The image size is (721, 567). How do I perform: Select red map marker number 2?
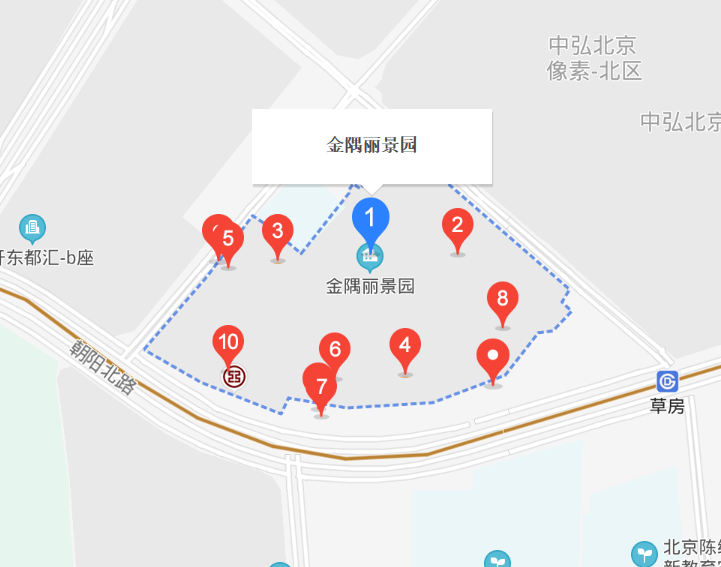[x=457, y=226]
